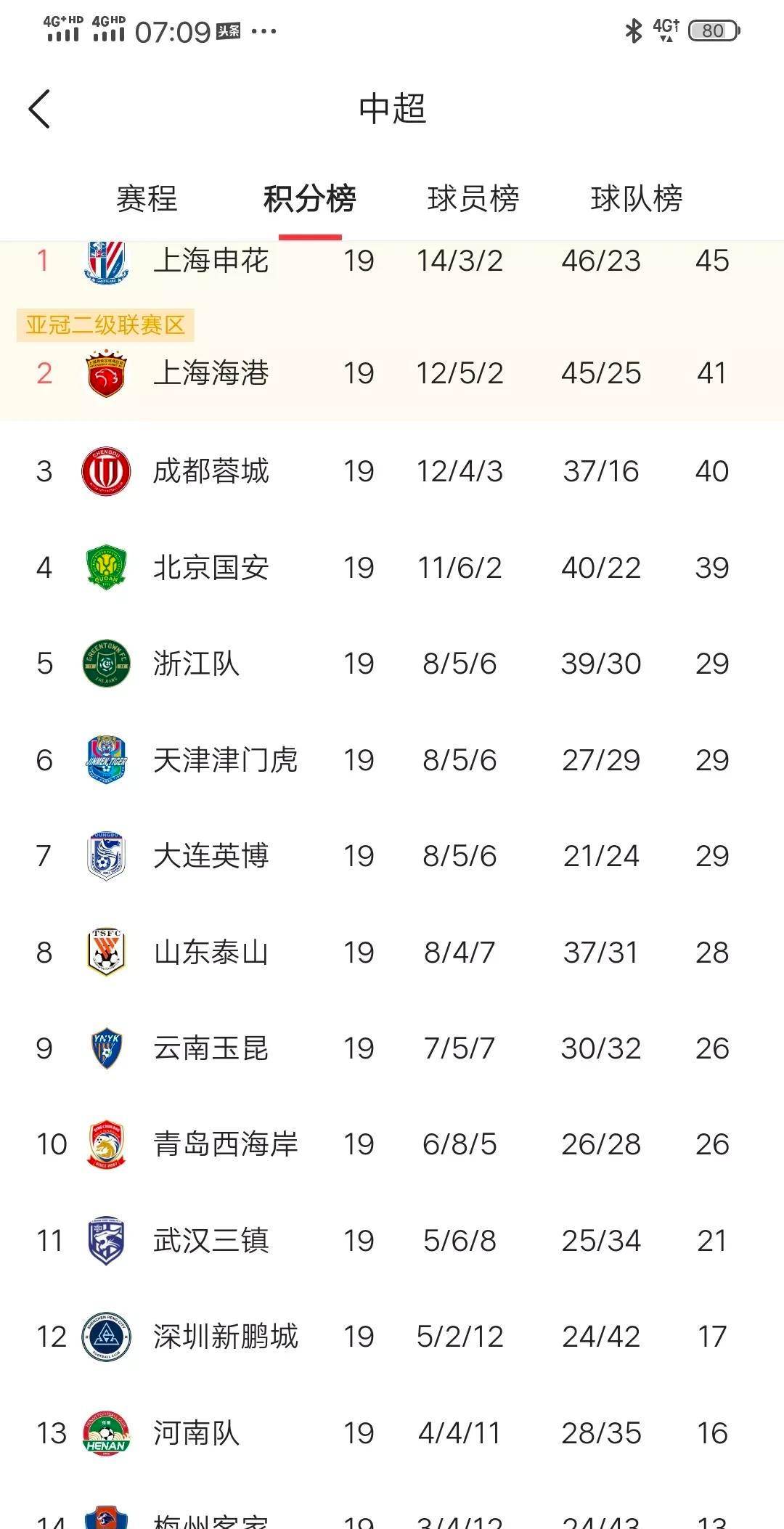The width and height of the screenshot is (784, 1529).
Task: View 成都蓉城 team details
Action: (x=211, y=471)
